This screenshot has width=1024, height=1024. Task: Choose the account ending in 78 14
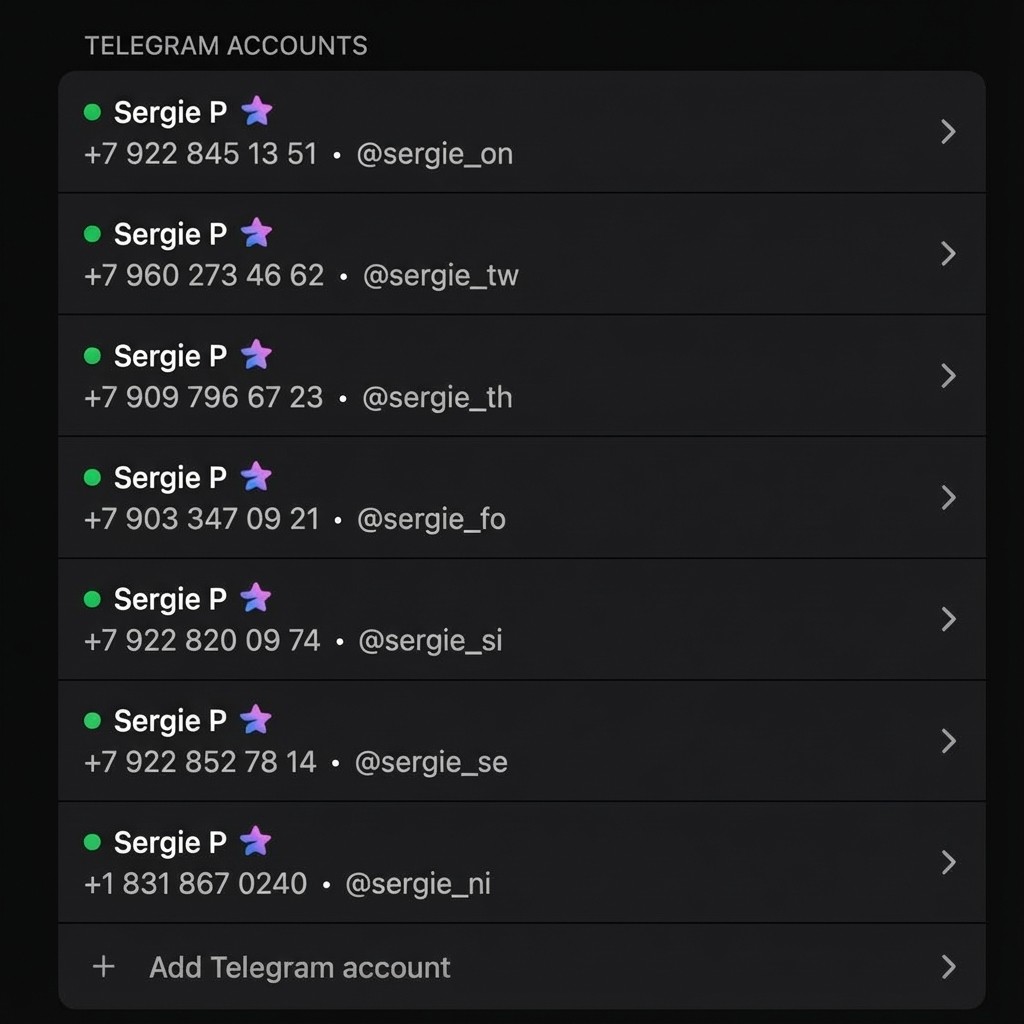click(520, 741)
